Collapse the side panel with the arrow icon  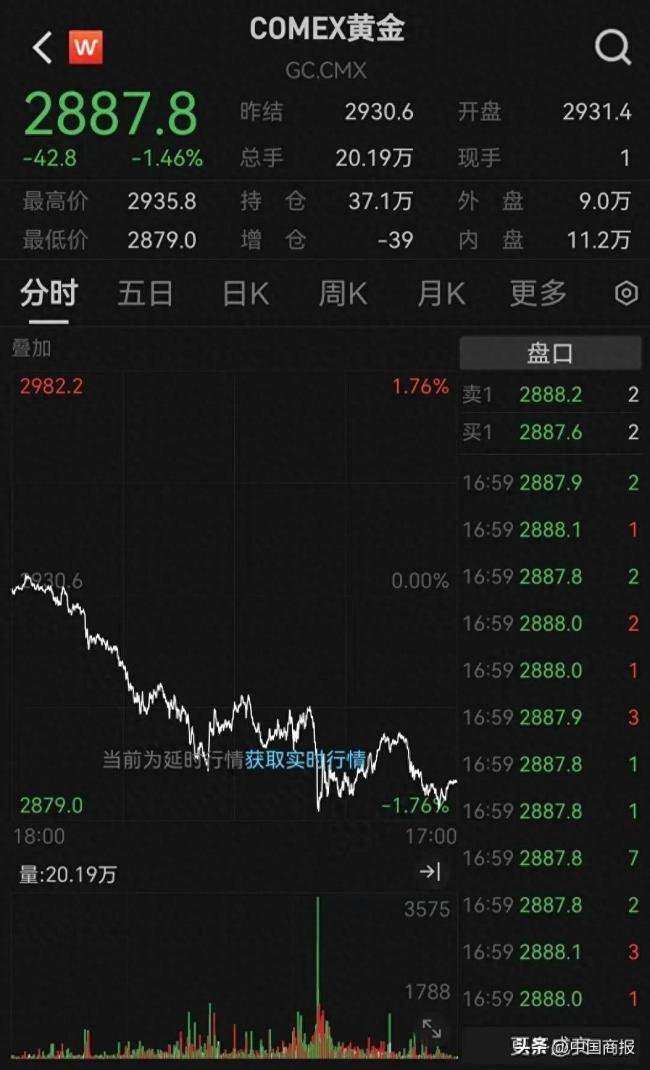pos(430,872)
